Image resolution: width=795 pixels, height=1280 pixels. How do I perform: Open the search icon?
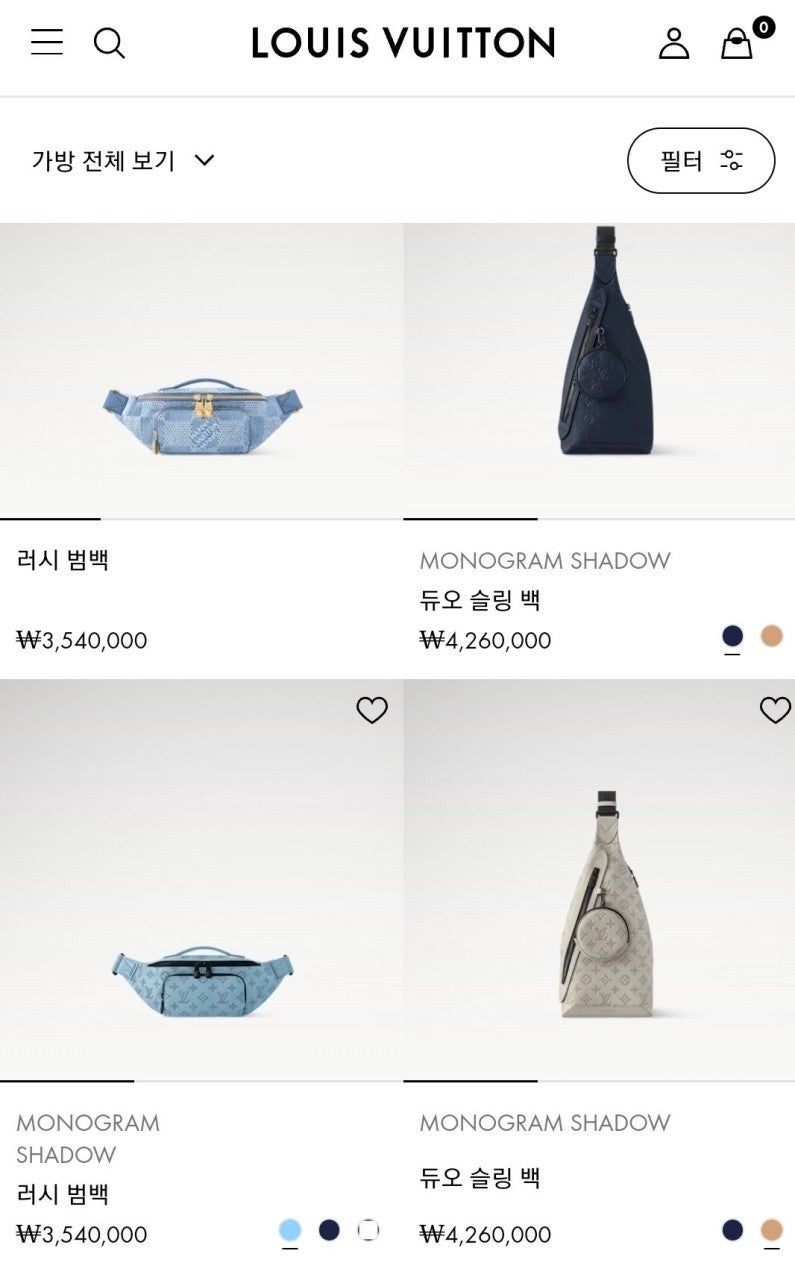pos(109,43)
